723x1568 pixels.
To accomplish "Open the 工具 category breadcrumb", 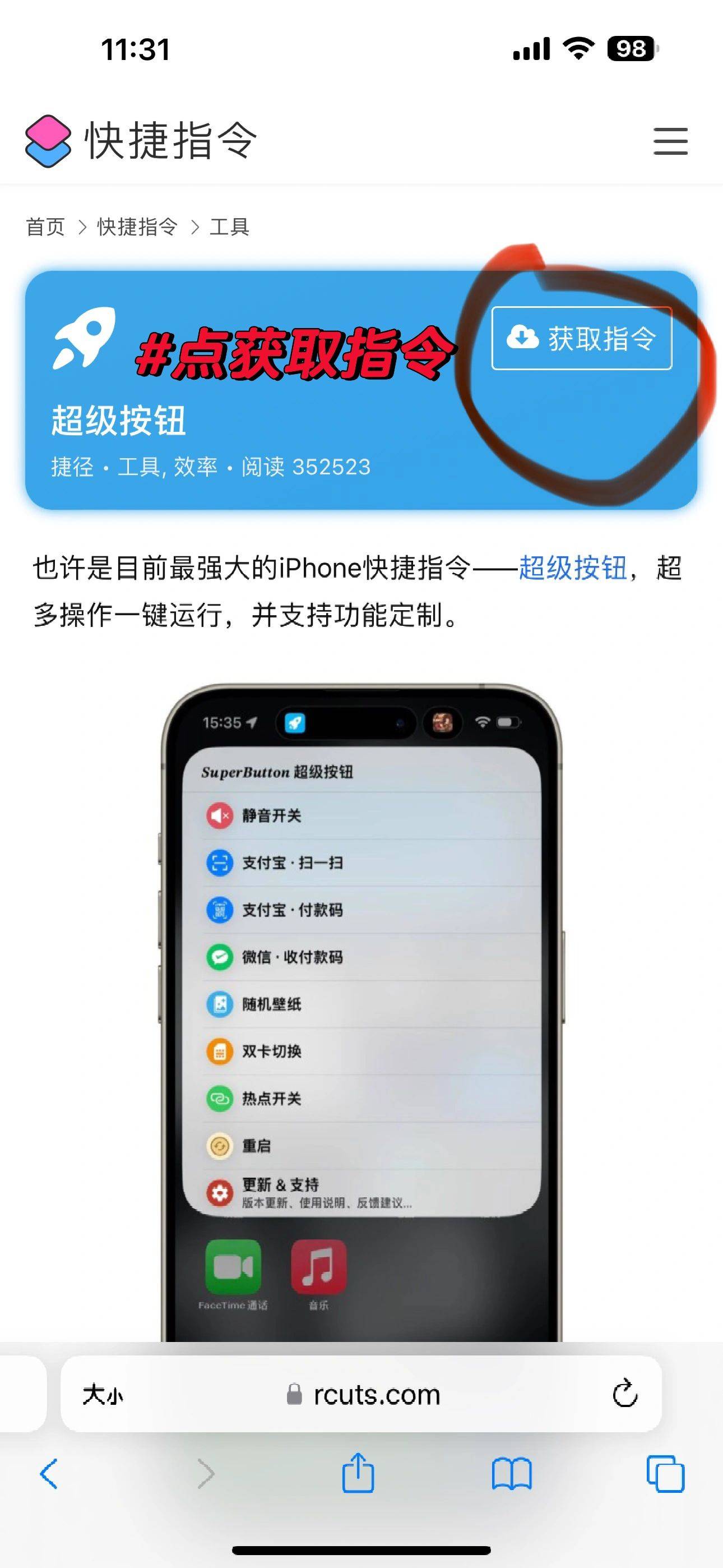I will [x=229, y=227].
